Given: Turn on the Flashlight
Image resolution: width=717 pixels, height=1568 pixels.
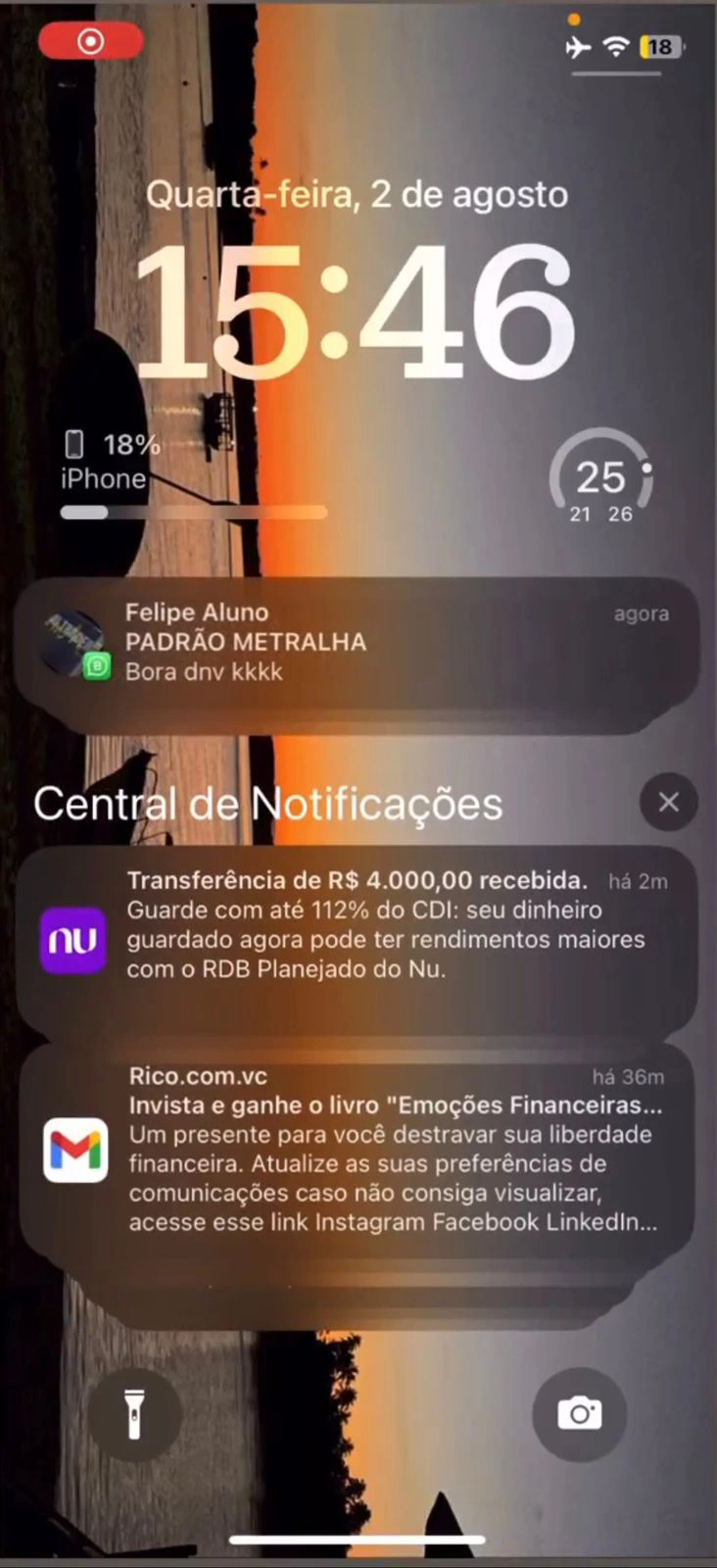Looking at the screenshot, I should 134,1412.
